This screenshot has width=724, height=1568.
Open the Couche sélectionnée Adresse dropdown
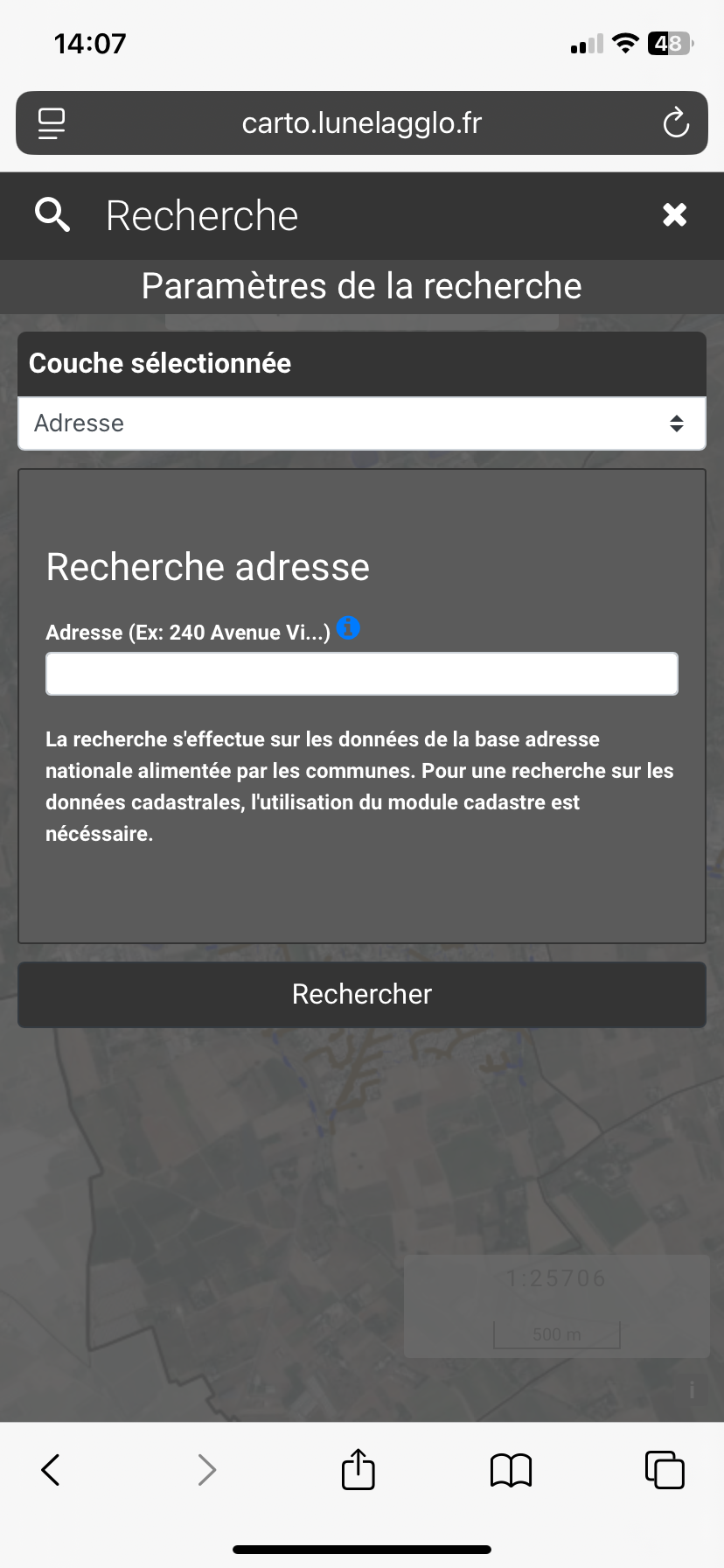coord(362,423)
